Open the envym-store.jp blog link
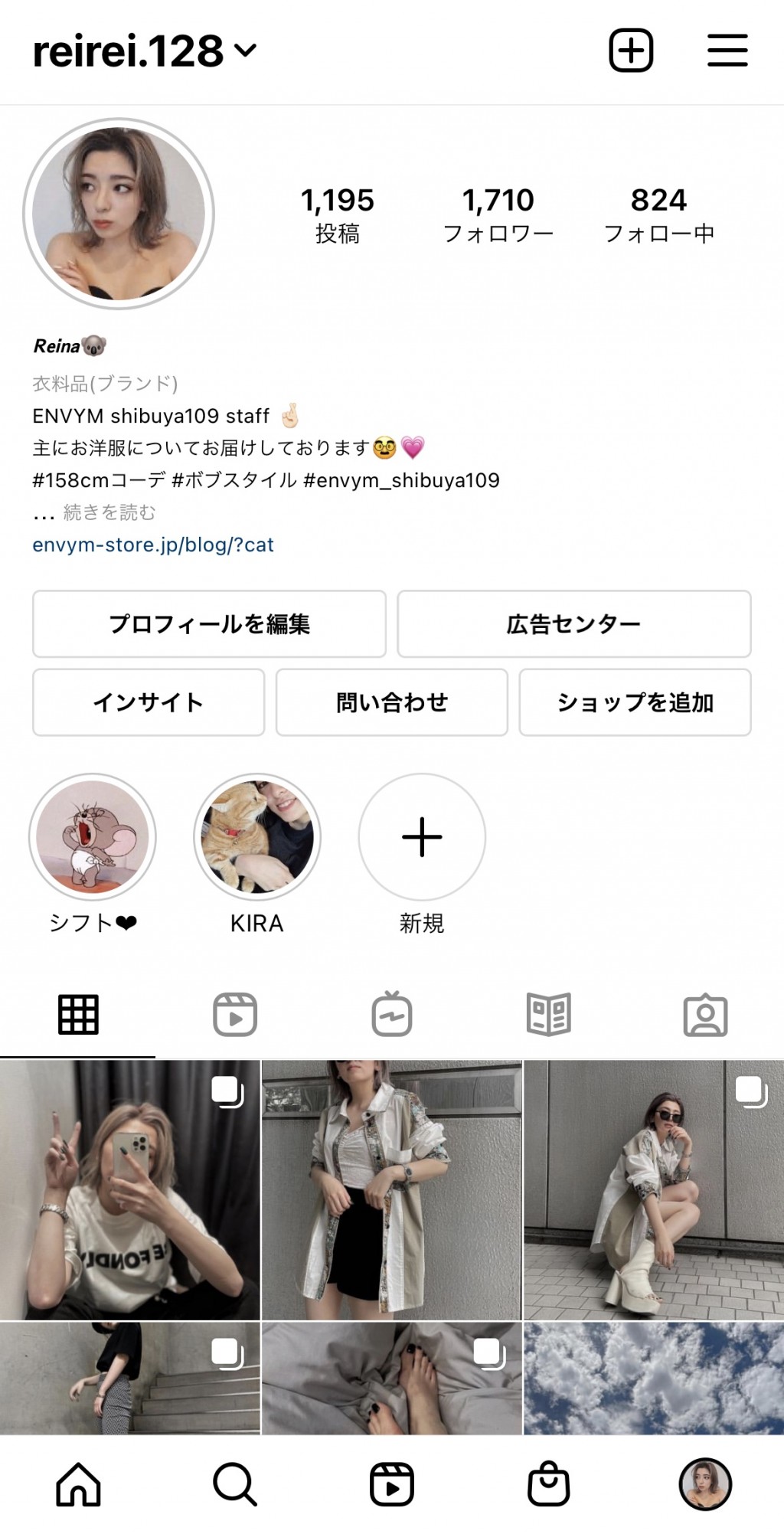Image resolution: width=784 pixels, height=1534 pixels. pyautogui.click(x=153, y=545)
